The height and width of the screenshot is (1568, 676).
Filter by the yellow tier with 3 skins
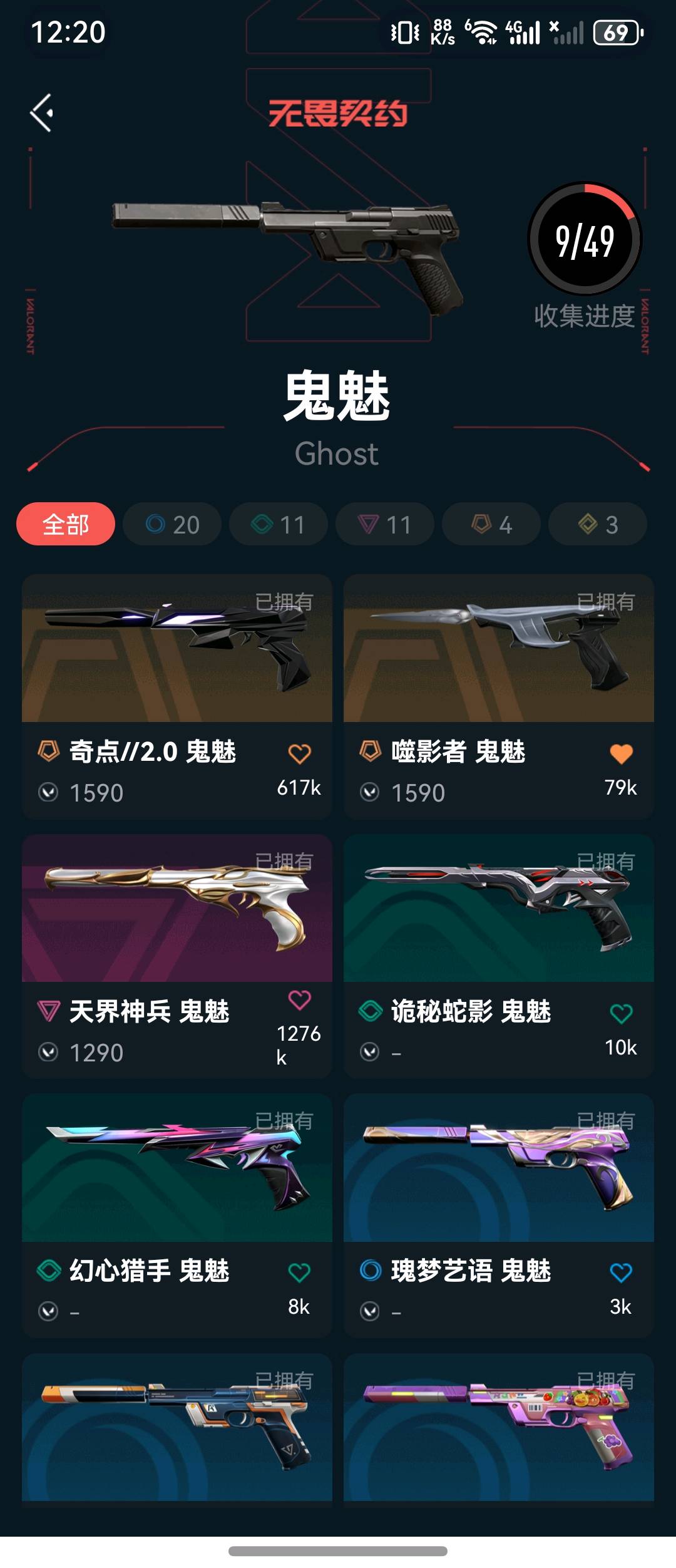click(598, 524)
